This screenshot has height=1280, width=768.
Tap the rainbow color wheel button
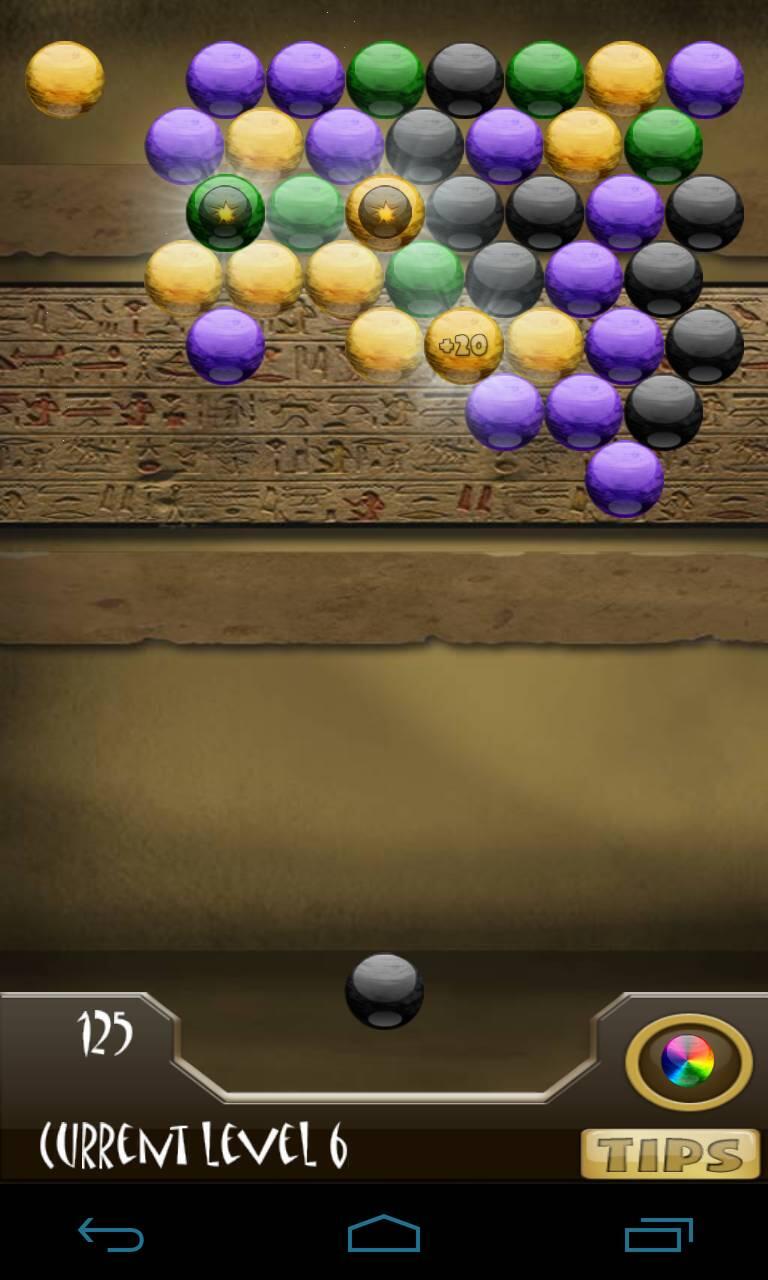[x=688, y=1061]
